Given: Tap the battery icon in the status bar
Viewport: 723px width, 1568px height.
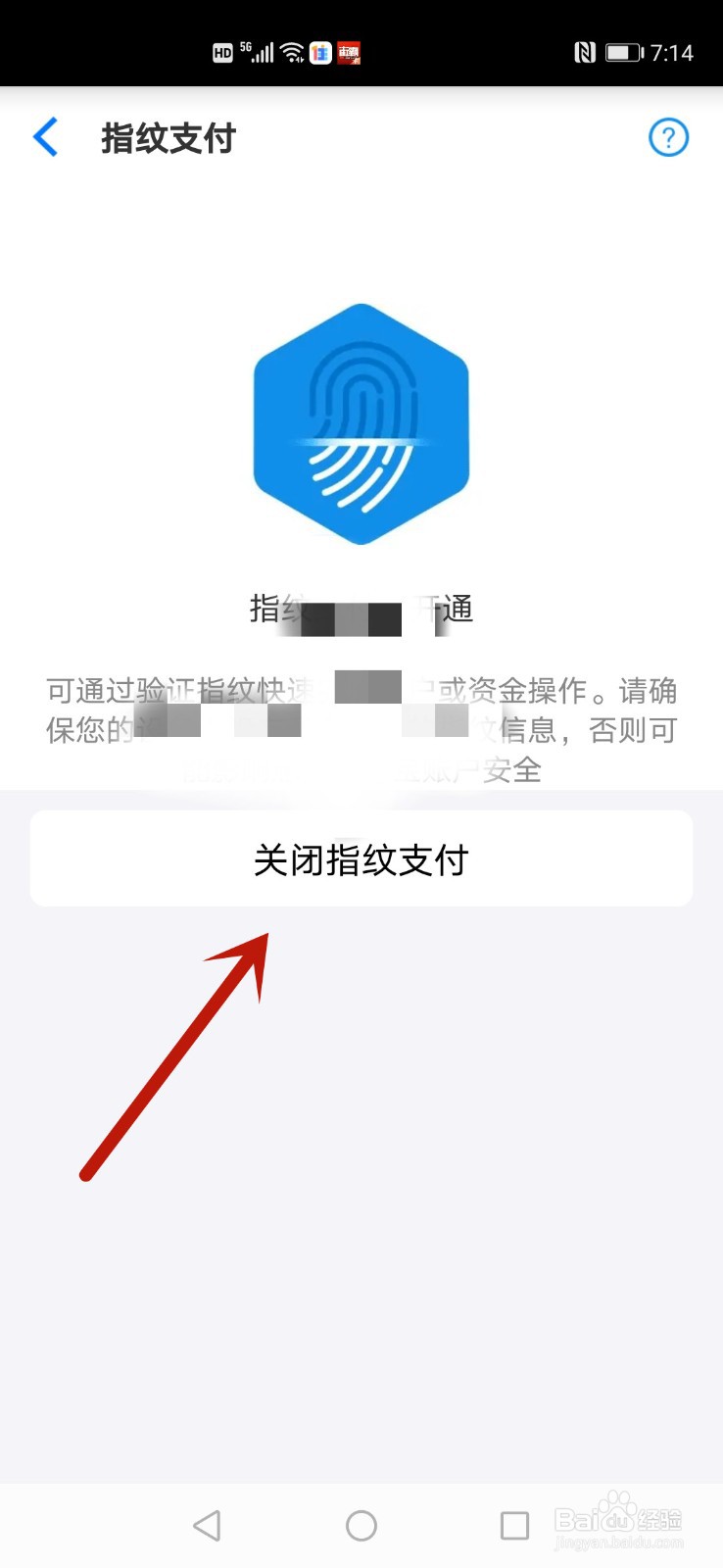Looking at the screenshot, I should point(624,53).
